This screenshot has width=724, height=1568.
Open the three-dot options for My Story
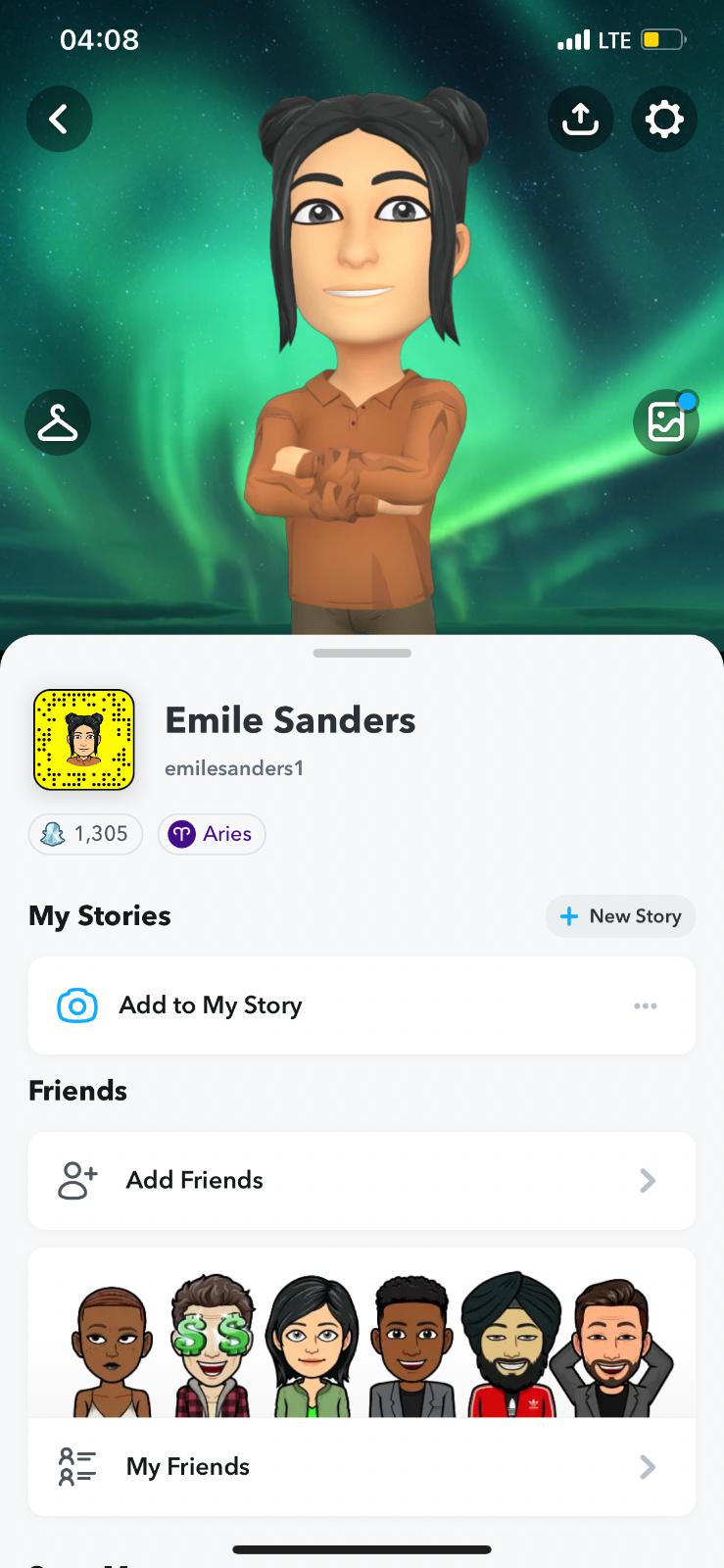645,1005
